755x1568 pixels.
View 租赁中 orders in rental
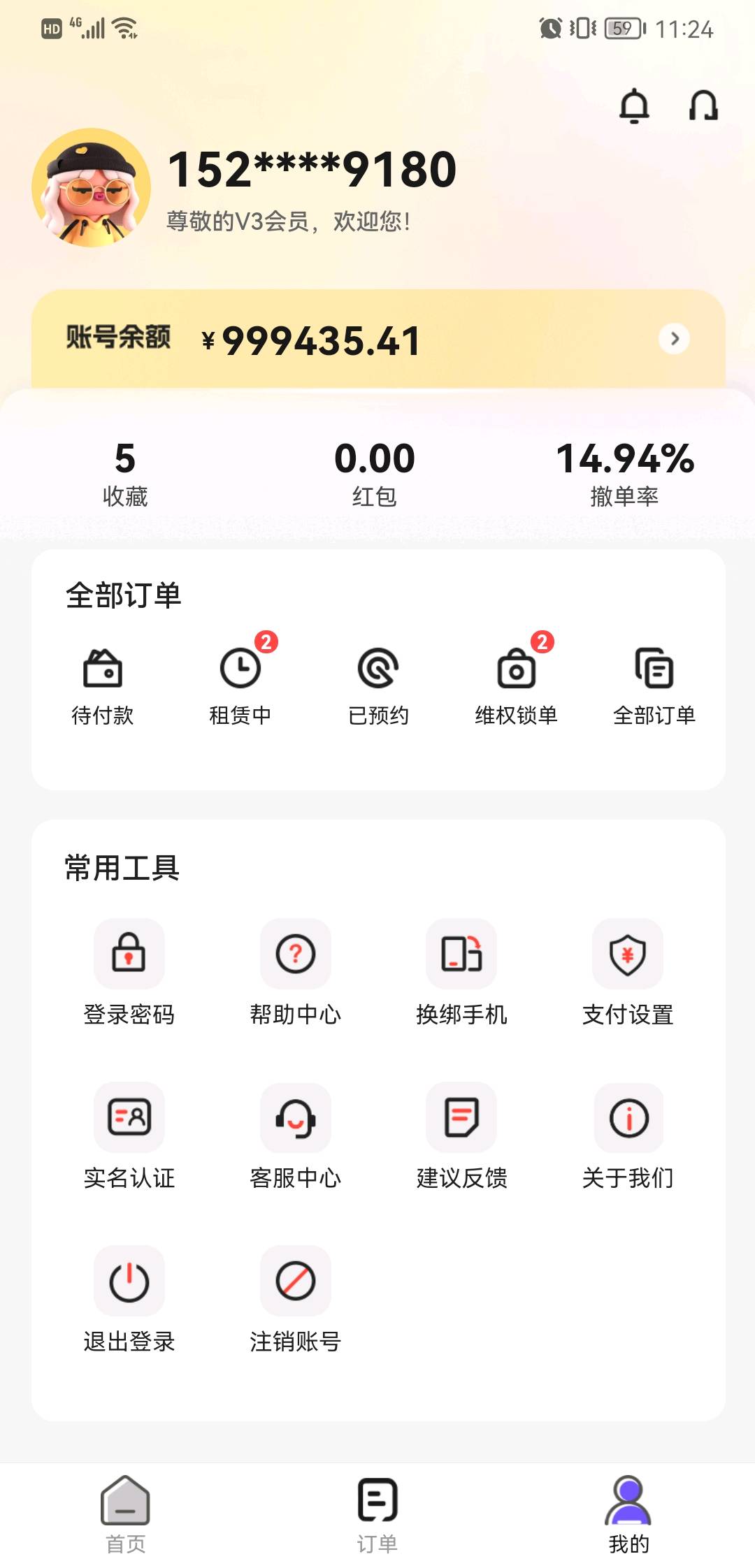(x=240, y=685)
